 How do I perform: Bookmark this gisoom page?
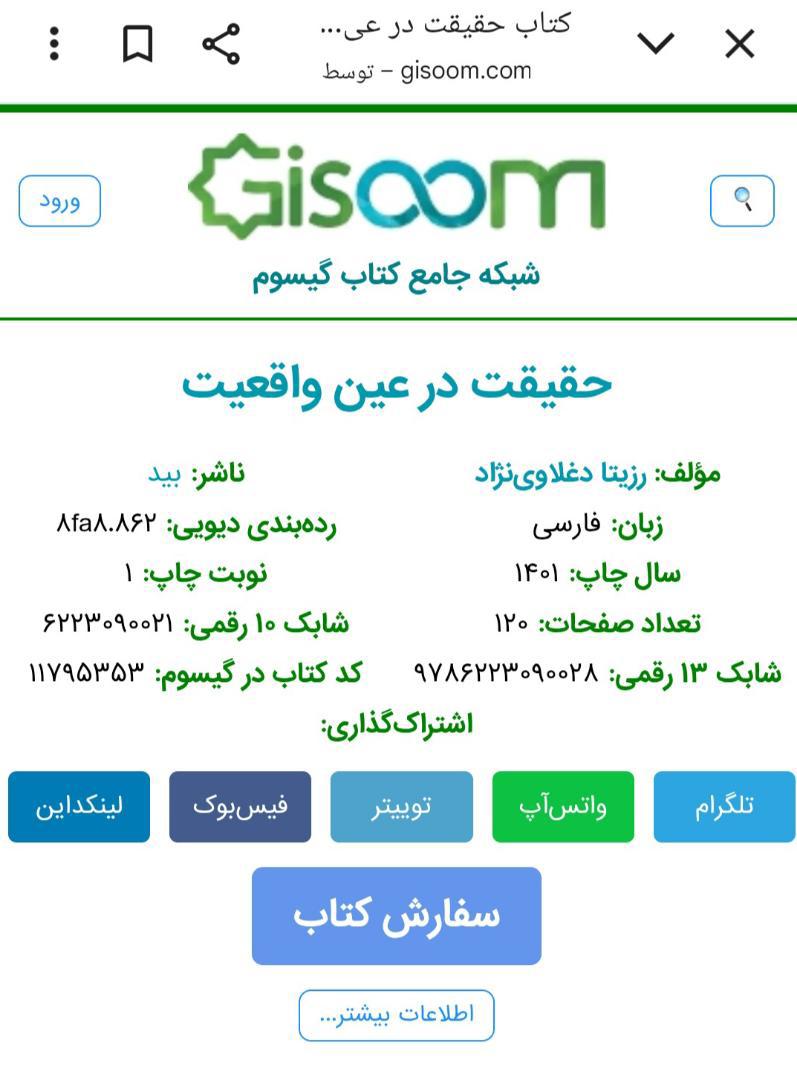(137, 44)
